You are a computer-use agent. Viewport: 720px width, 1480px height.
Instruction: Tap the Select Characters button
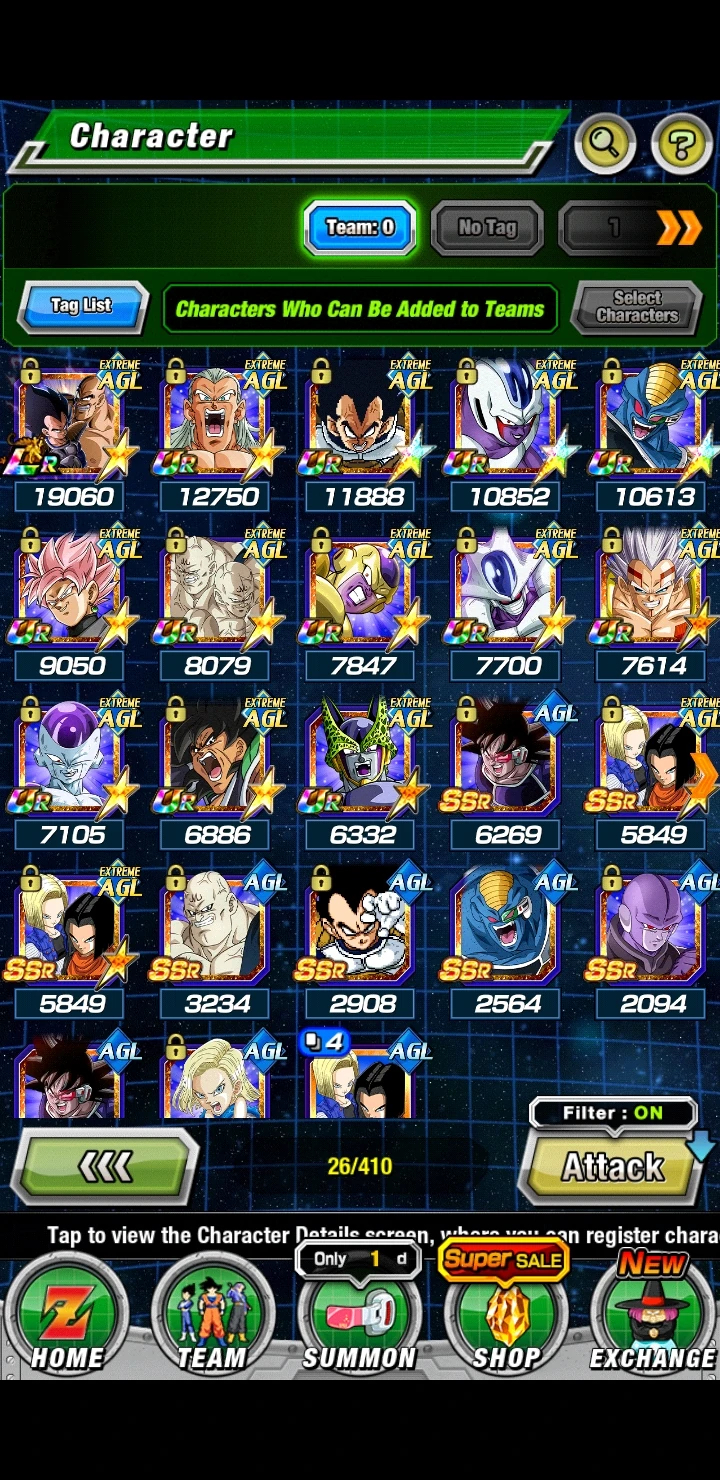[x=637, y=306]
